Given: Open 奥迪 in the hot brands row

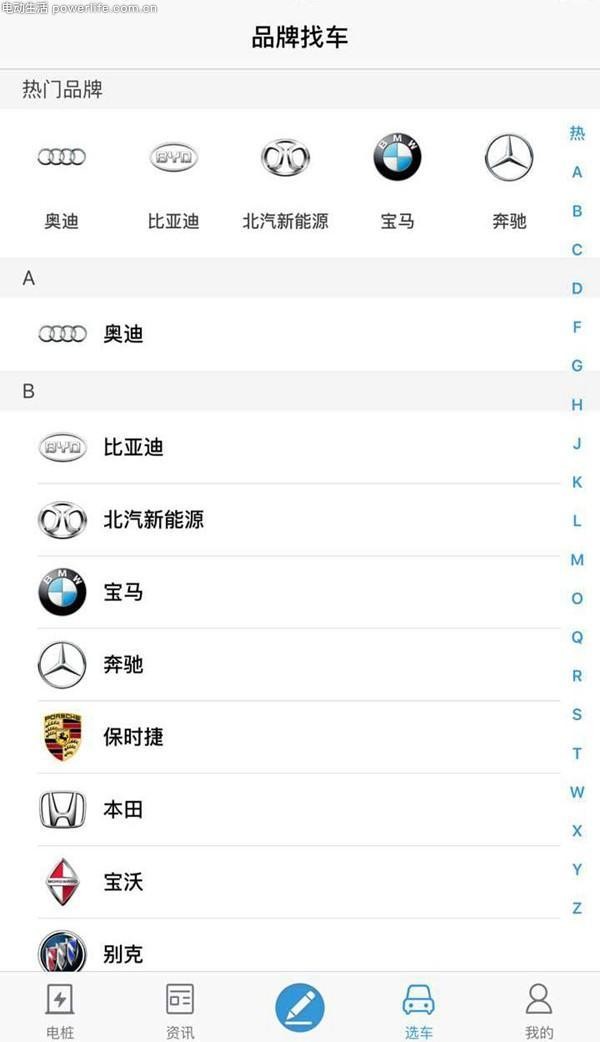Looking at the screenshot, I should click(62, 181).
